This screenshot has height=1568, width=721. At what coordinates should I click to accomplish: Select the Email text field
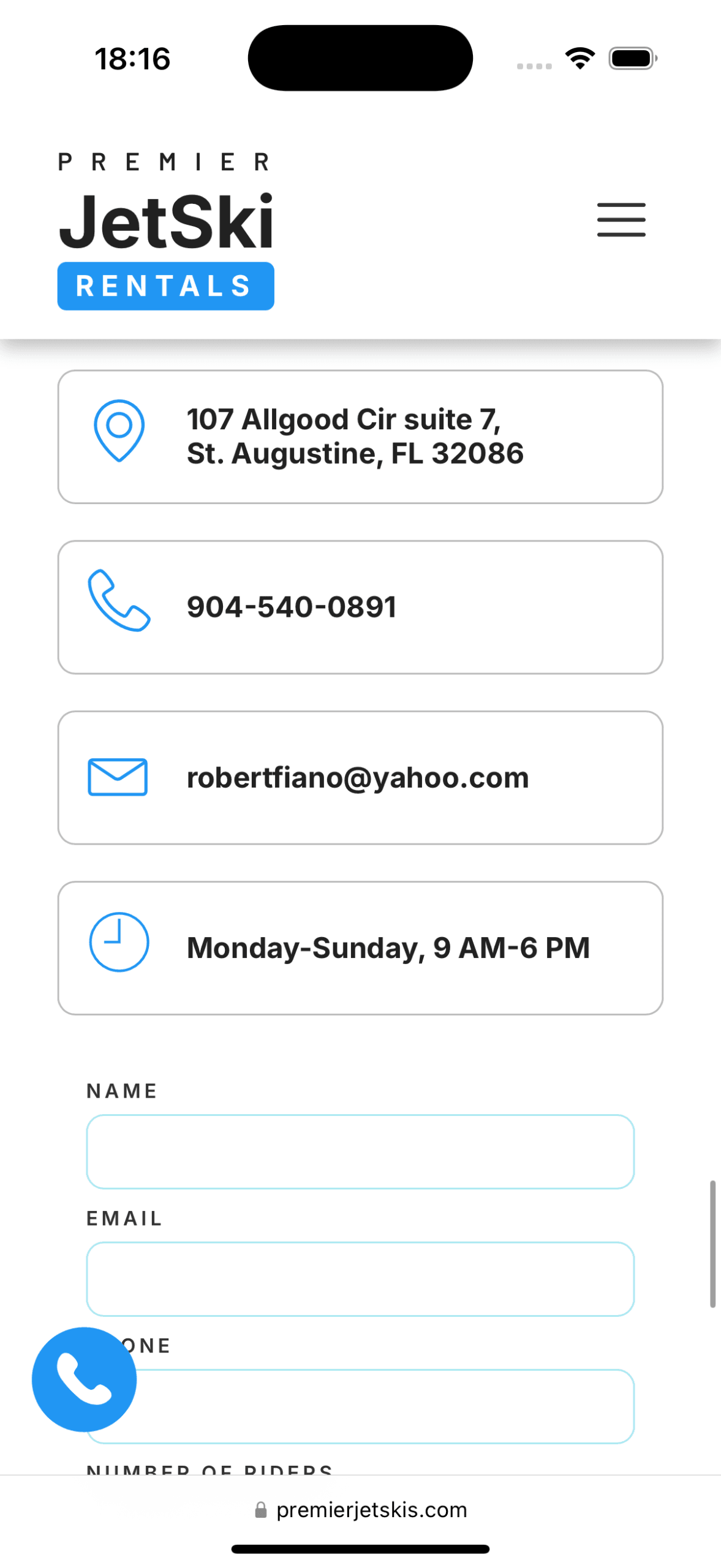click(360, 1278)
